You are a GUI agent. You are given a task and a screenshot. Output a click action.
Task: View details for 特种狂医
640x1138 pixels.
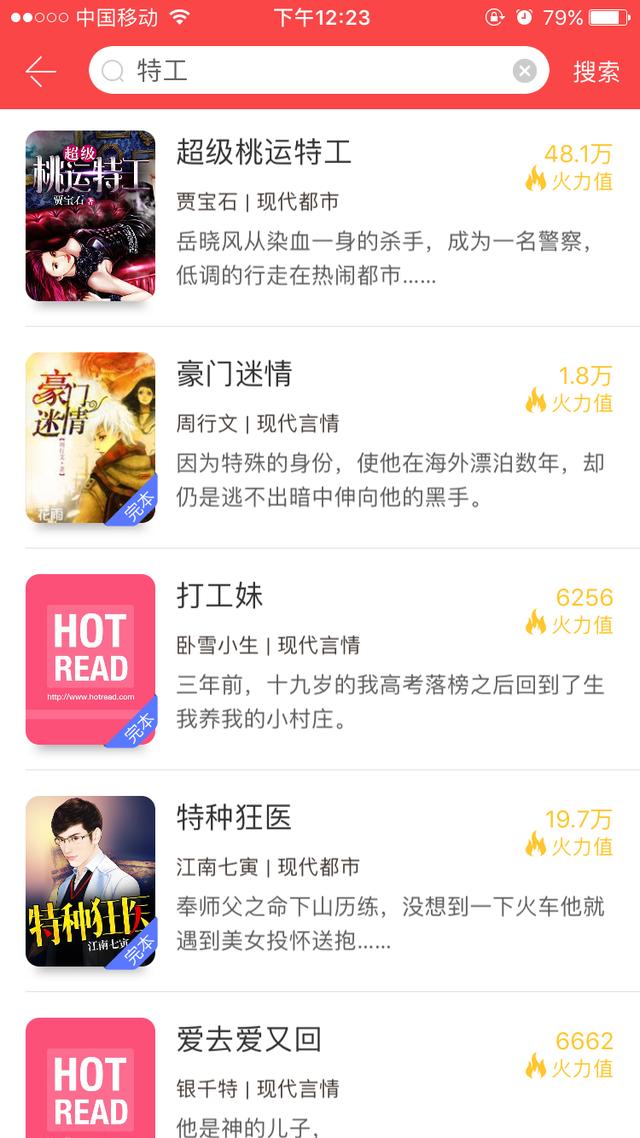234,818
